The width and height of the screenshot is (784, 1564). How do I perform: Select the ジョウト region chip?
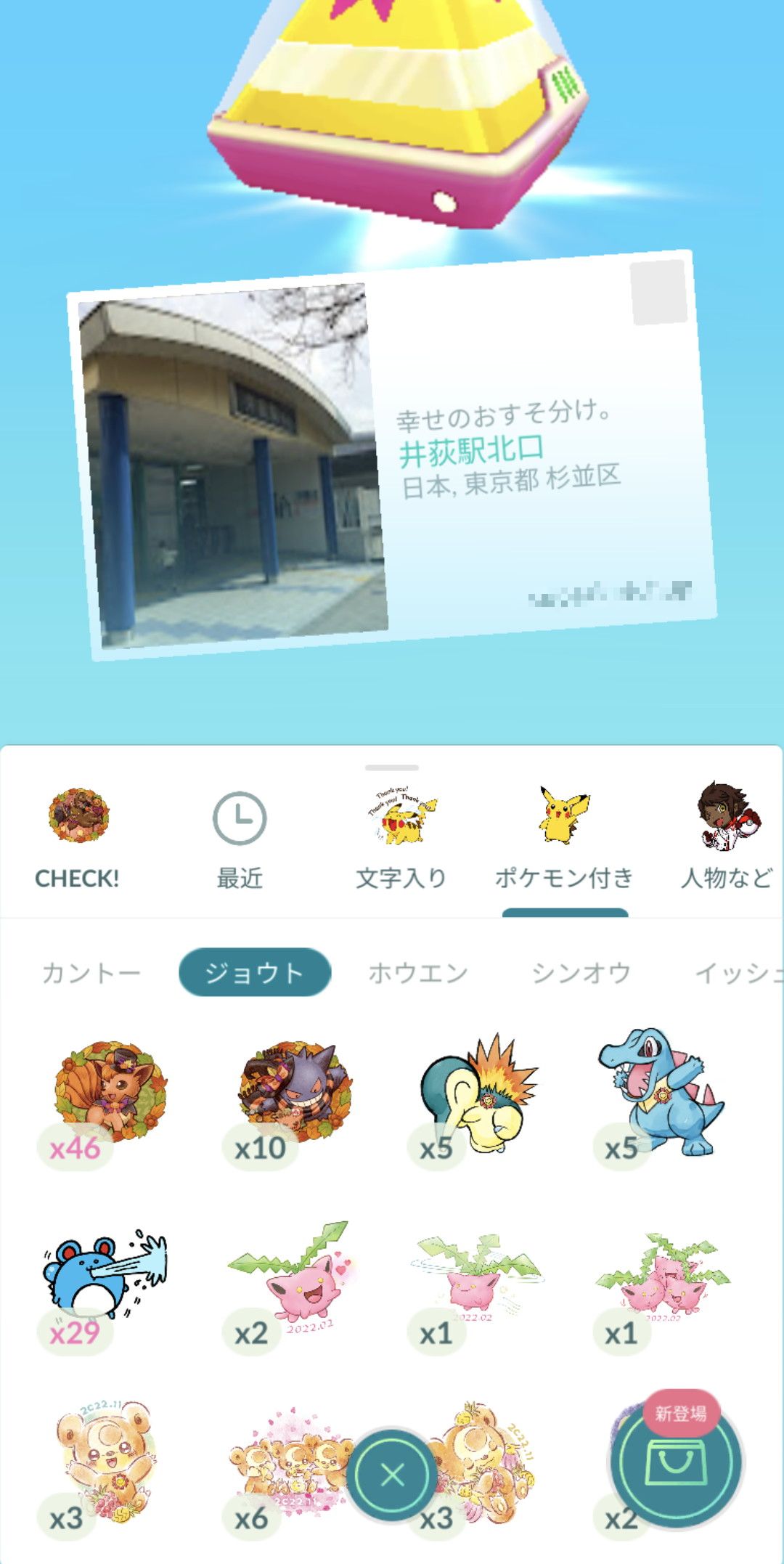coord(255,972)
